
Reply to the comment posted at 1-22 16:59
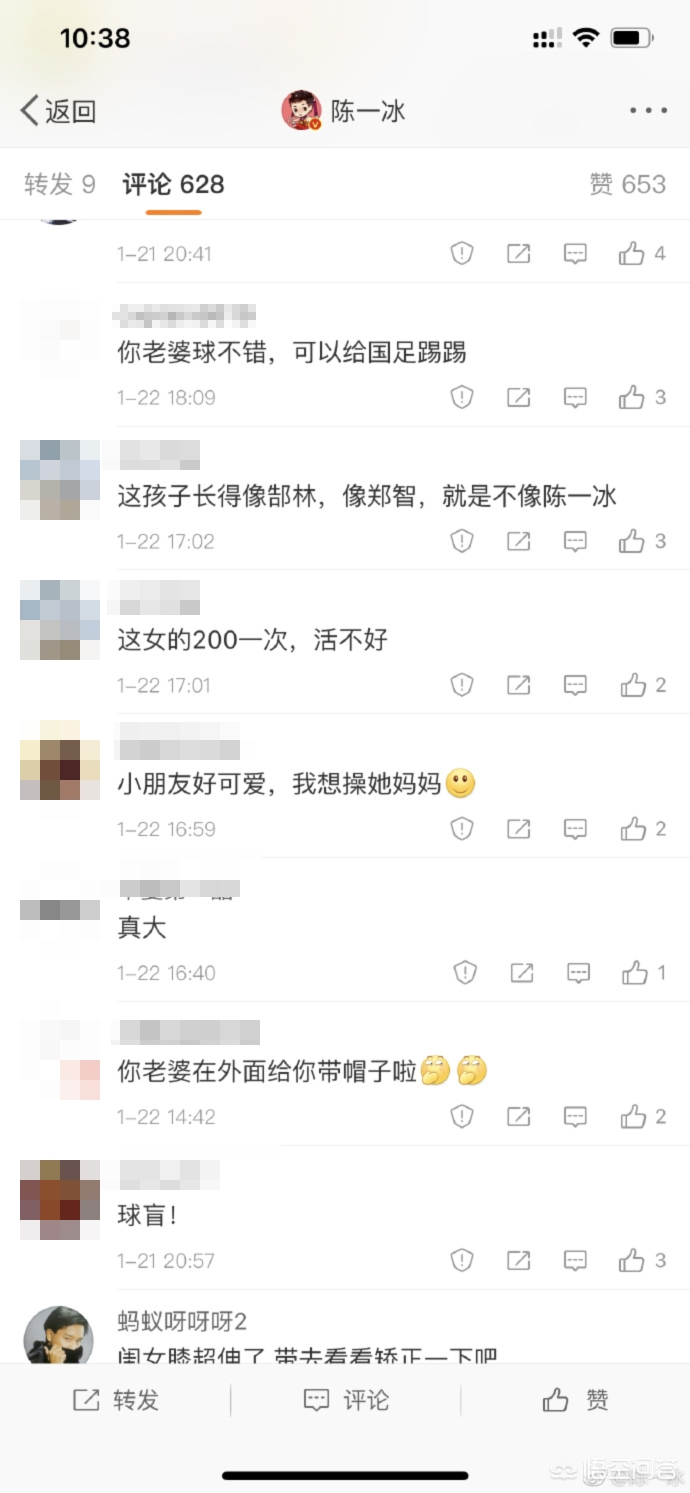(575, 829)
